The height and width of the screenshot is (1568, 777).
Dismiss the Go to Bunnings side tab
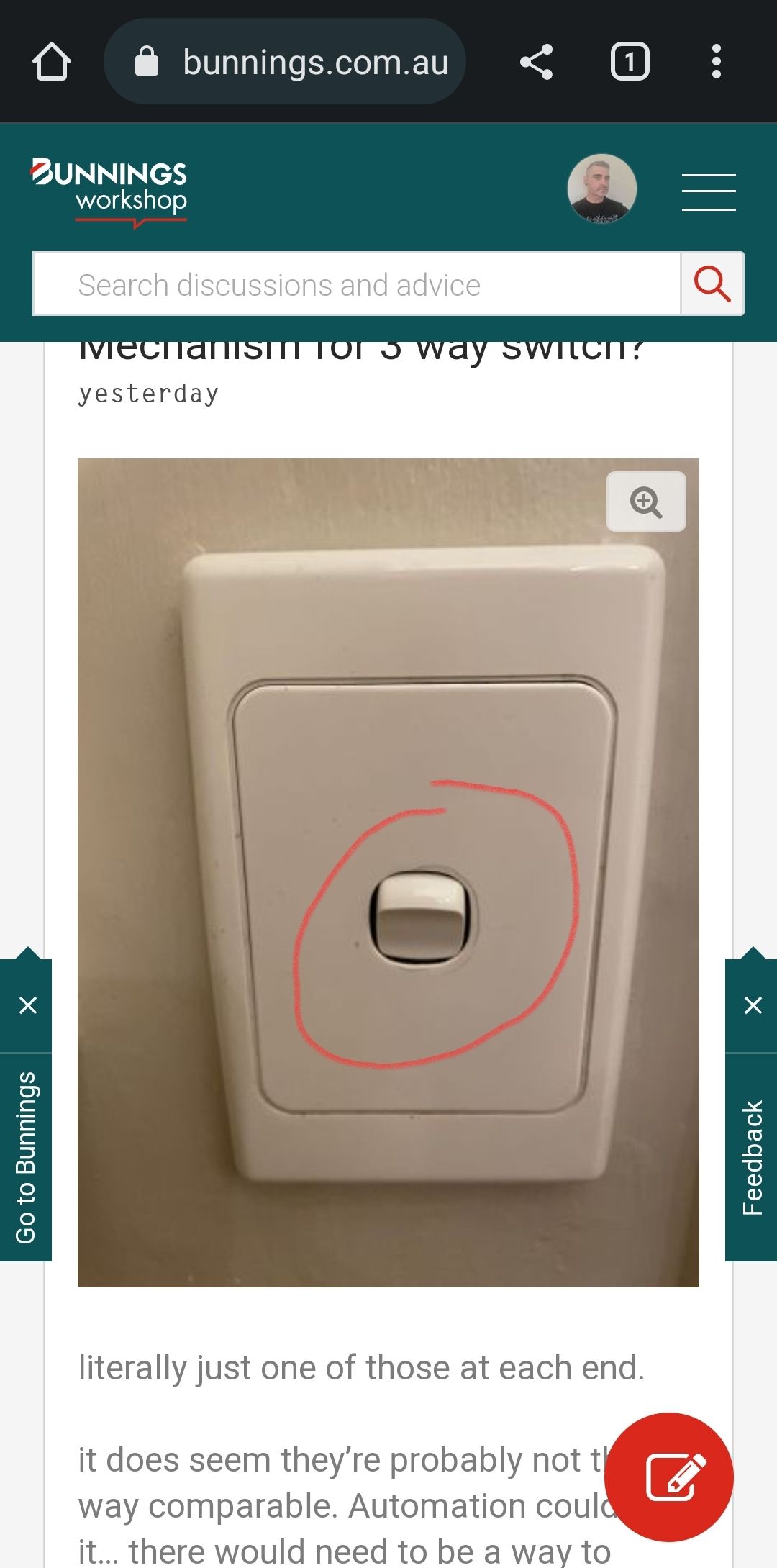point(27,1005)
